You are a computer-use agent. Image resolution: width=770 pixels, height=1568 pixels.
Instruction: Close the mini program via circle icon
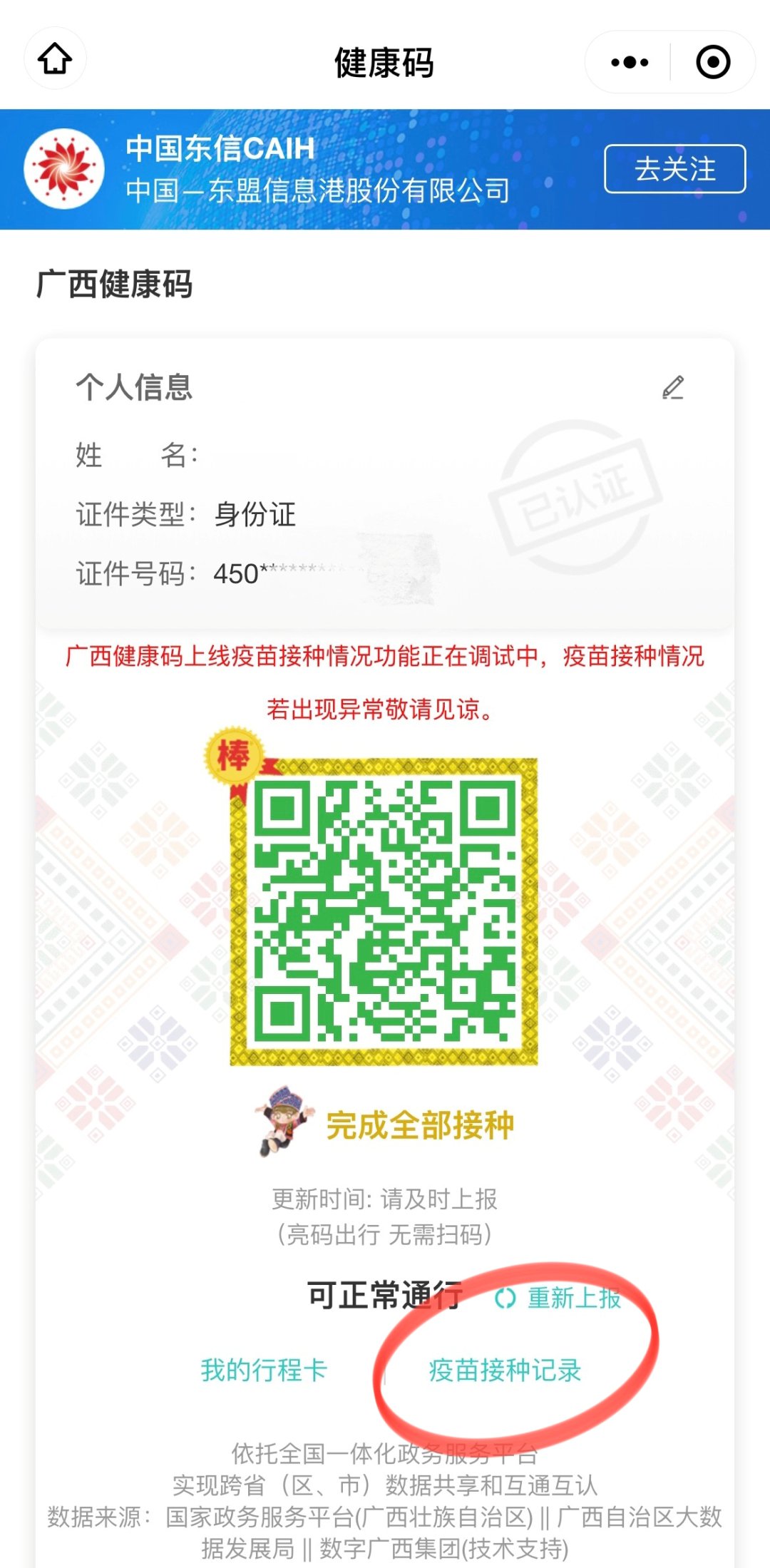pyautogui.click(x=713, y=62)
